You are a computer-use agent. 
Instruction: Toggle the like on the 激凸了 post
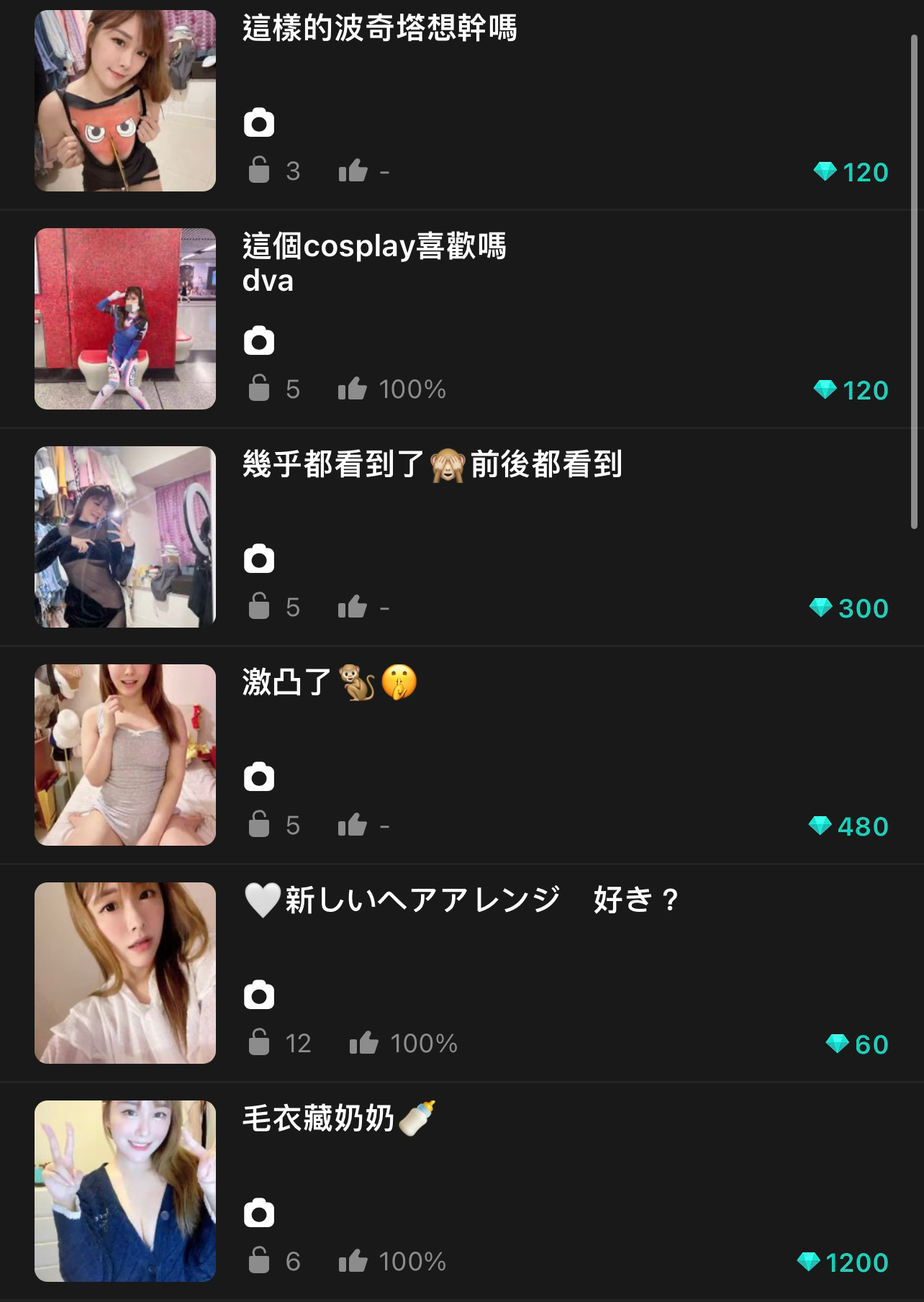click(x=353, y=825)
